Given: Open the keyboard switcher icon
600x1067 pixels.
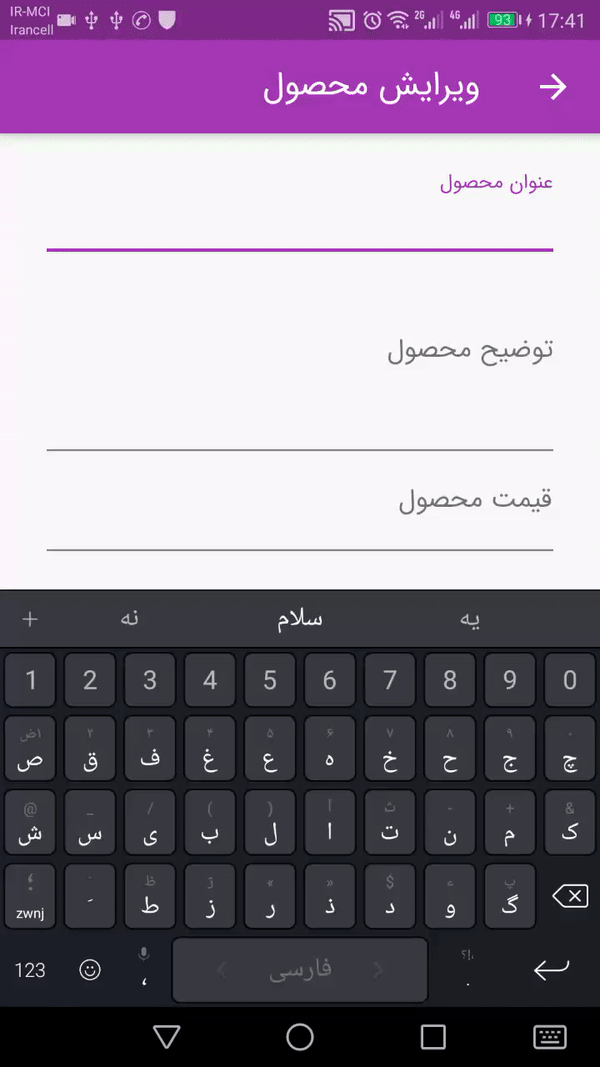Looking at the screenshot, I should pyautogui.click(x=550, y=1037).
